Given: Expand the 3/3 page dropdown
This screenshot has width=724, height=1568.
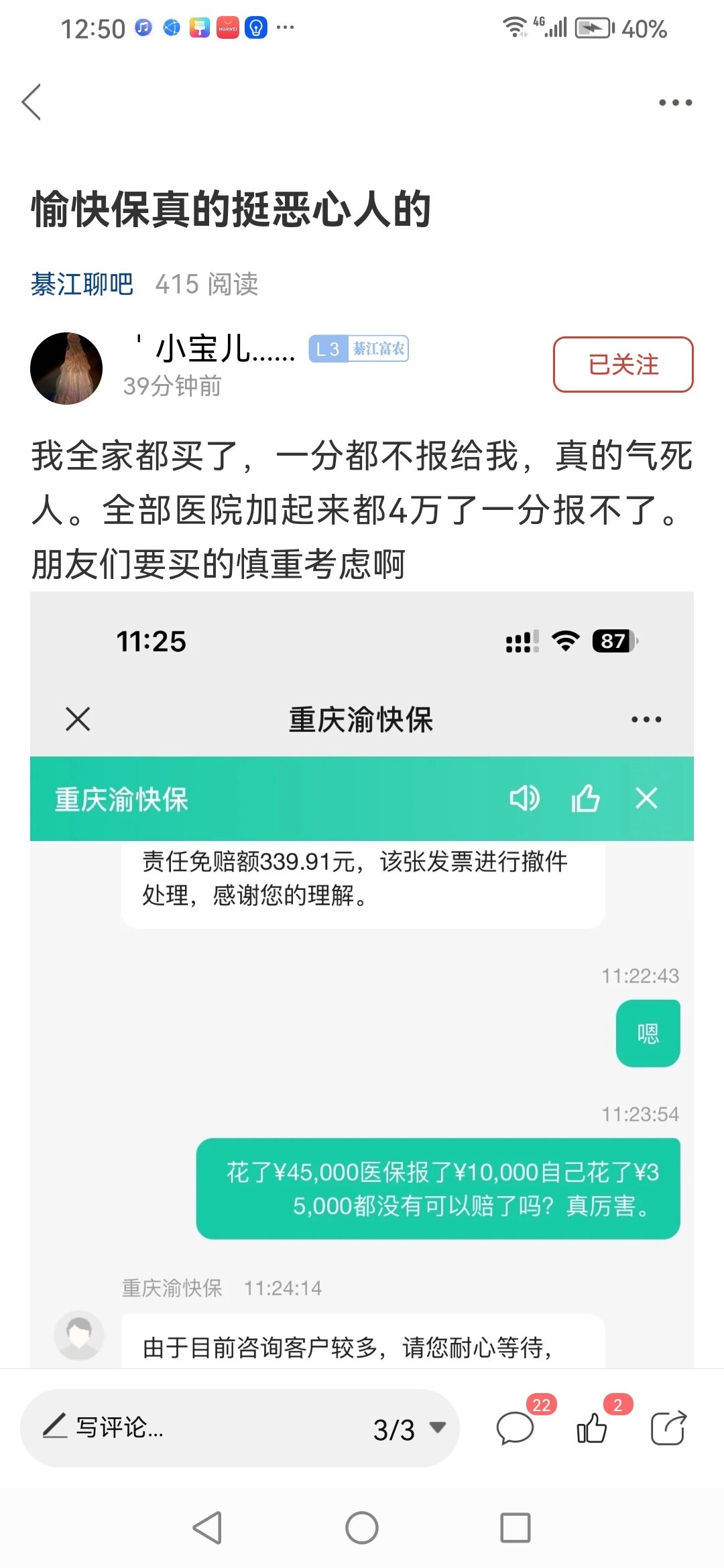Looking at the screenshot, I should [409, 1429].
